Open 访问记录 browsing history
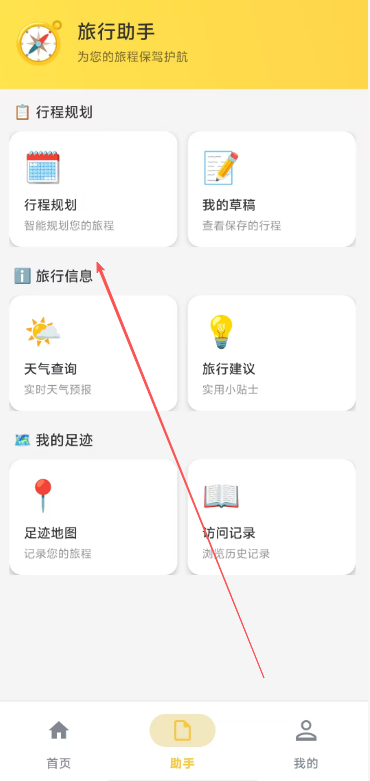 click(271, 517)
